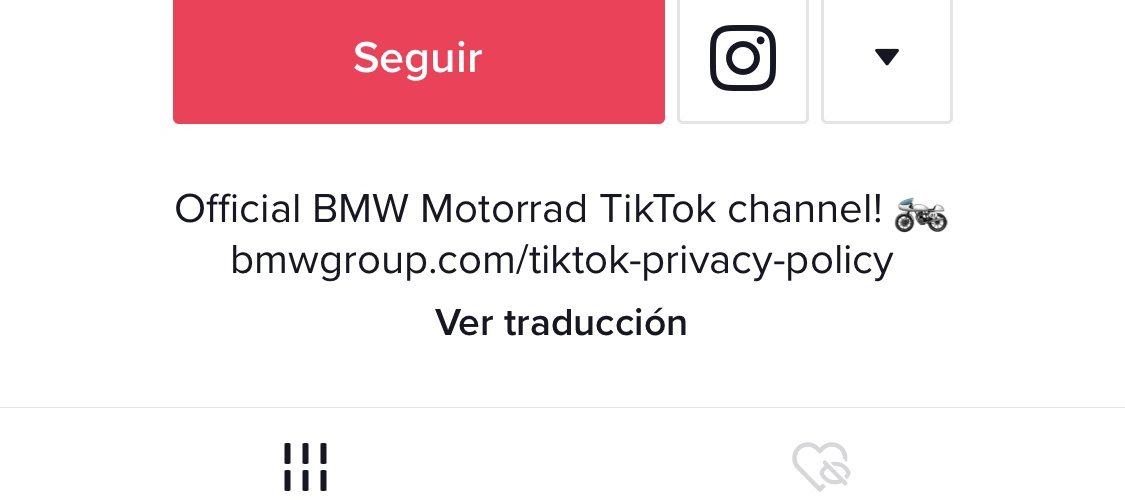Switch to the liked videos tab
Viewport: 1125px width, 500px height.
point(821,467)
